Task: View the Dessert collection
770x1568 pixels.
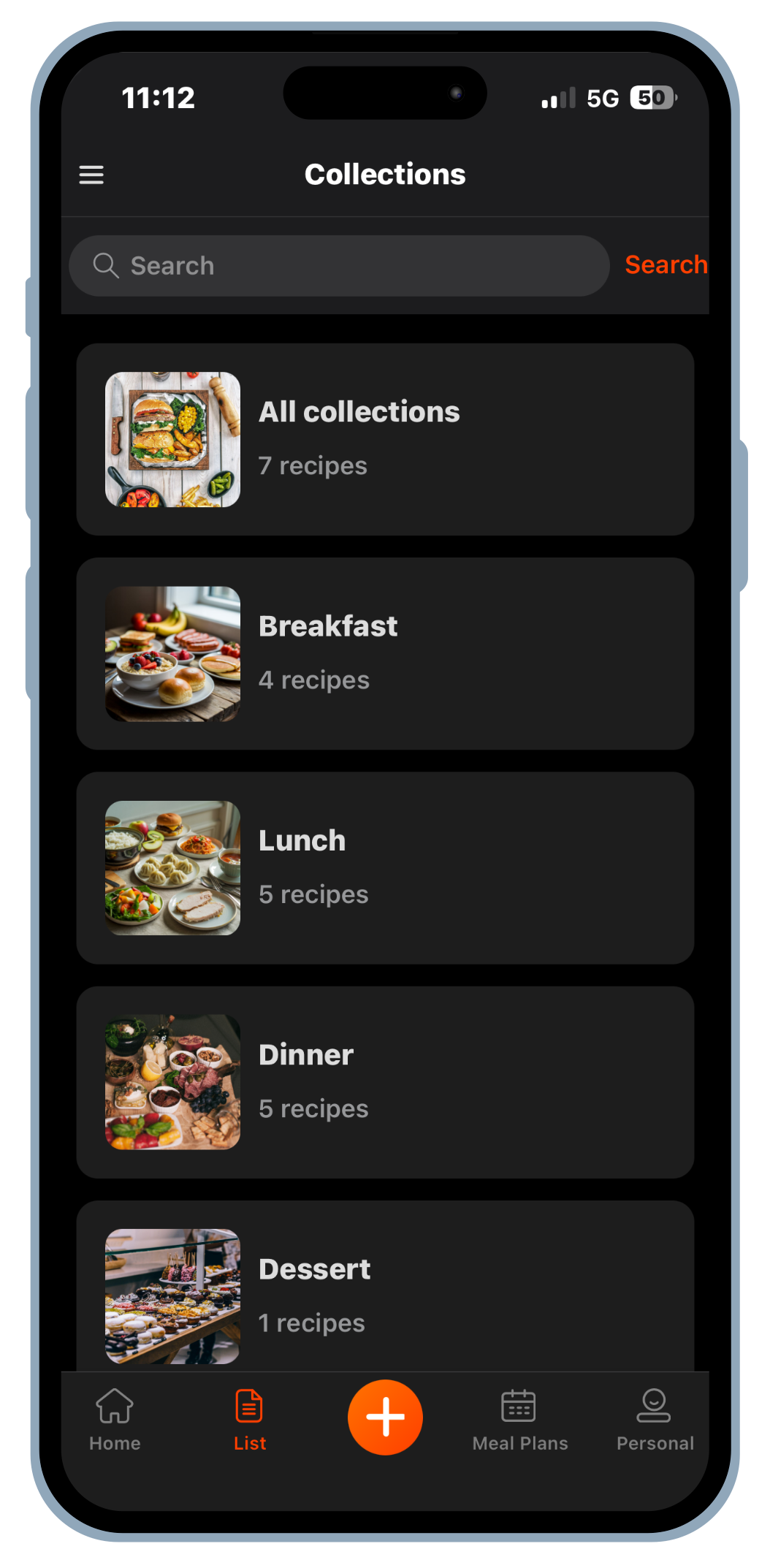Action: [385, 1293]
